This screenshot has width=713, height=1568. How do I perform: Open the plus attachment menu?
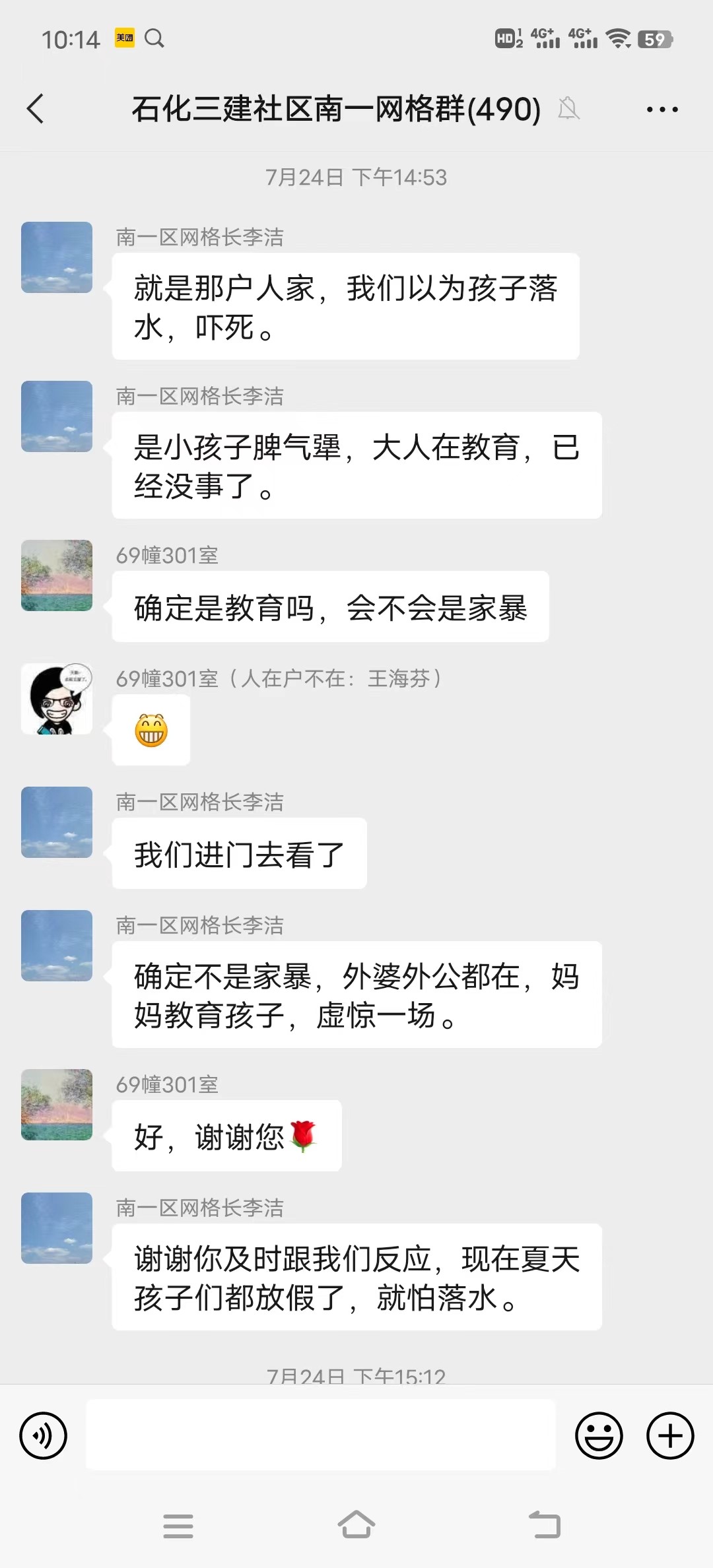click(670, 1435)
